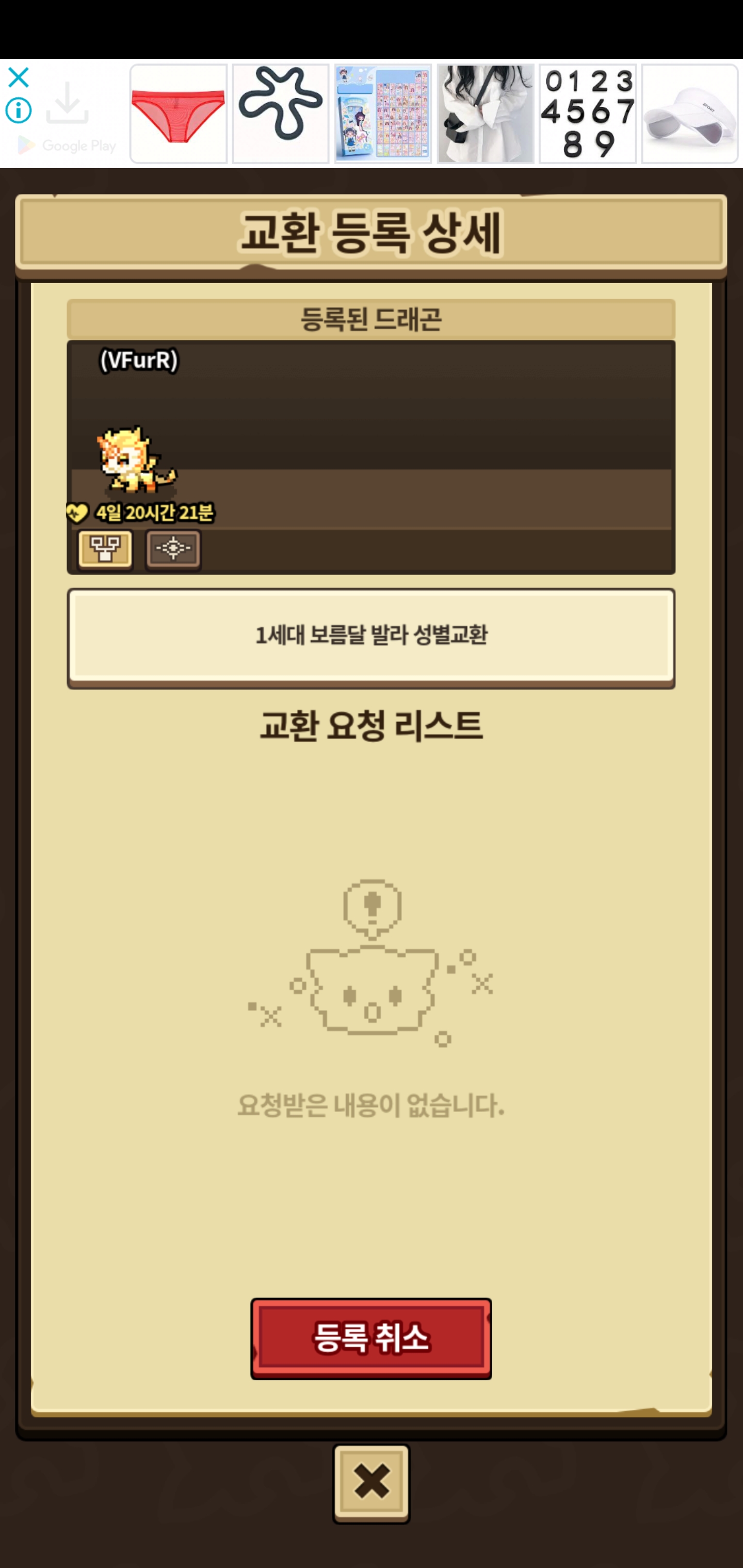Image resolution: width=743 pixels, height=1568 pixels.
Task: Open the number stickers ad tile
Action: pos(588,114)
